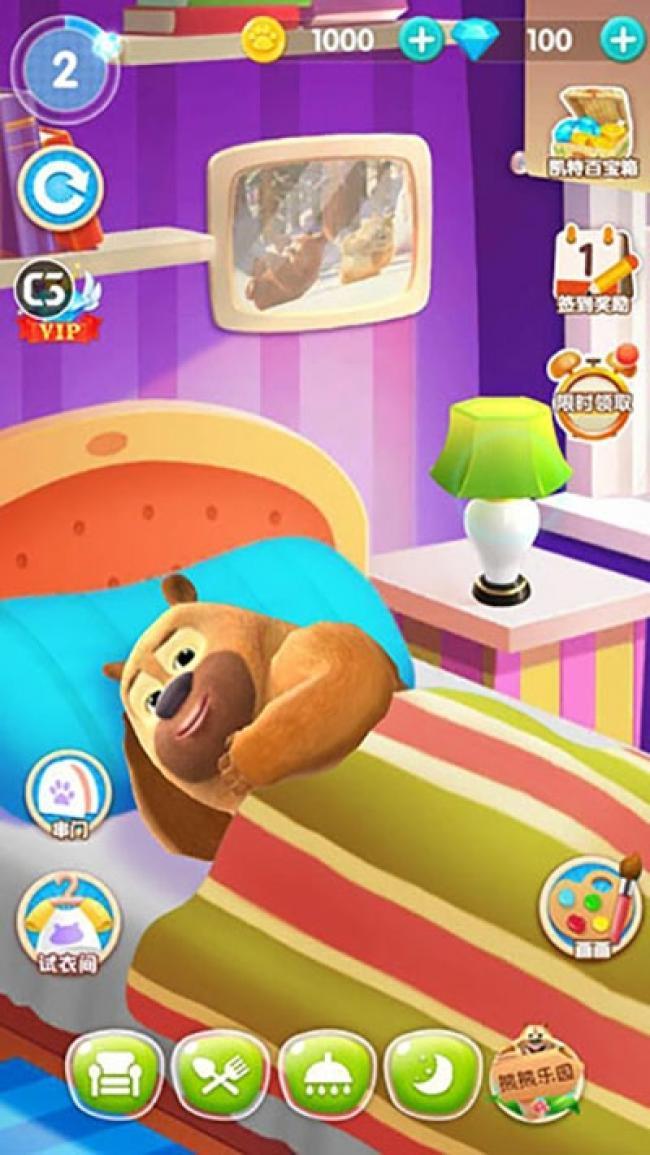The height and width of the screenshot is (1155, 650).
Task: Select the bedroom moon tab
Action: click(432, 1076)
